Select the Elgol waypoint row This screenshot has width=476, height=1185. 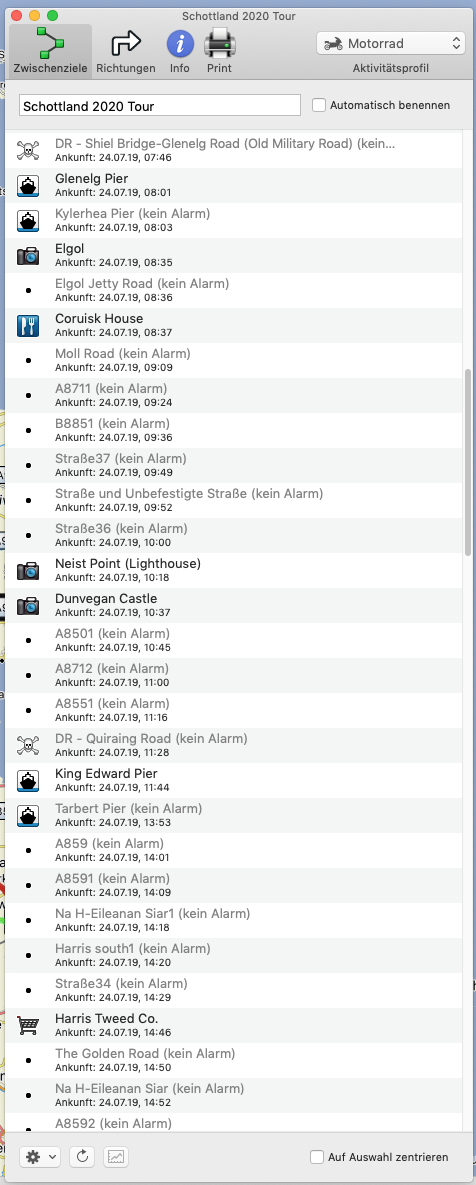[x=233, y=255]
